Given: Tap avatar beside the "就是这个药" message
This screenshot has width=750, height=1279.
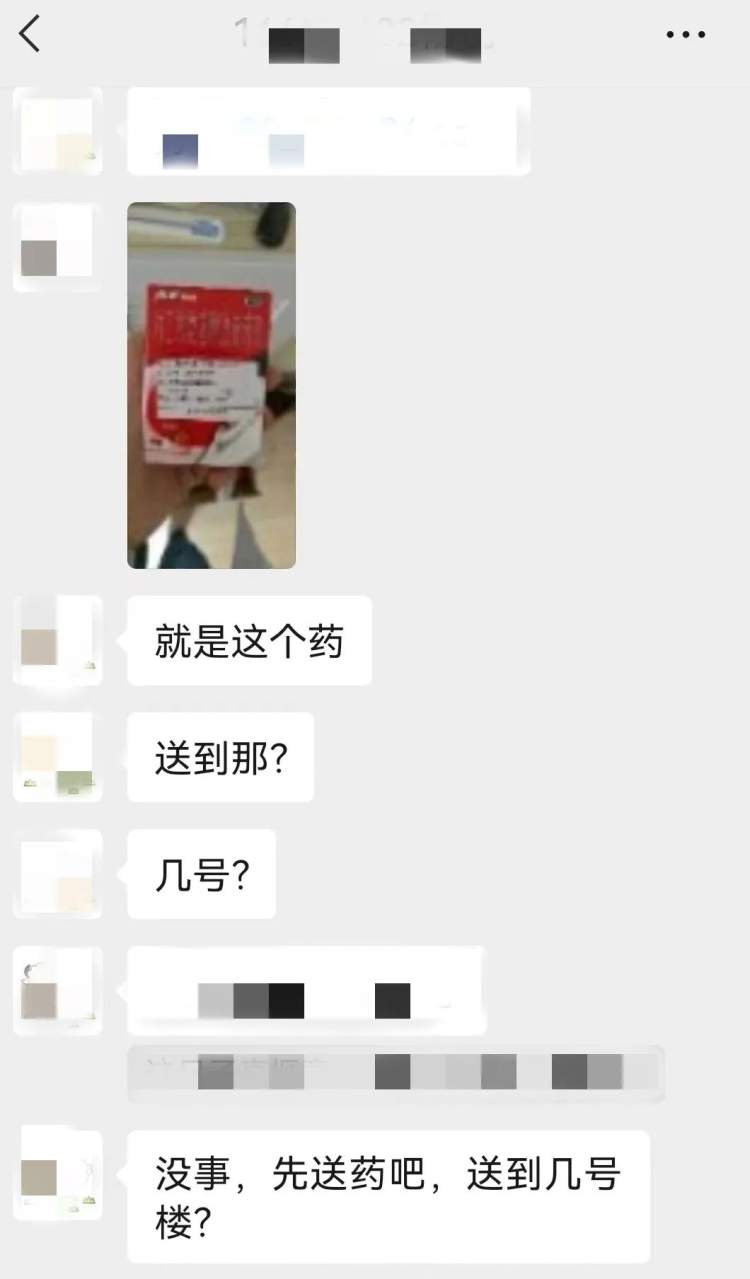Looking at the screenshot, I should click(57, 640).
